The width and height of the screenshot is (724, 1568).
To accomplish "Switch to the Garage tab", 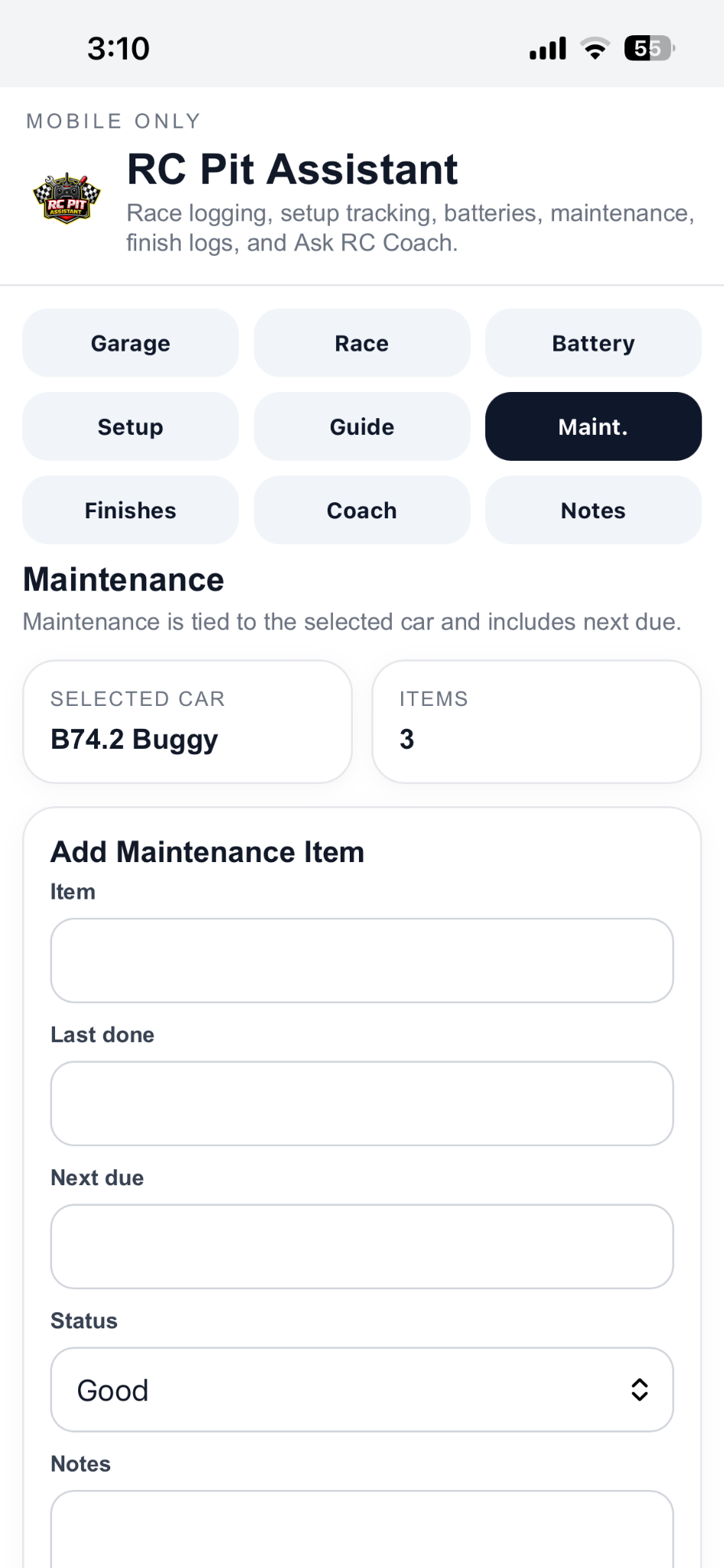I will coord(130,343).
